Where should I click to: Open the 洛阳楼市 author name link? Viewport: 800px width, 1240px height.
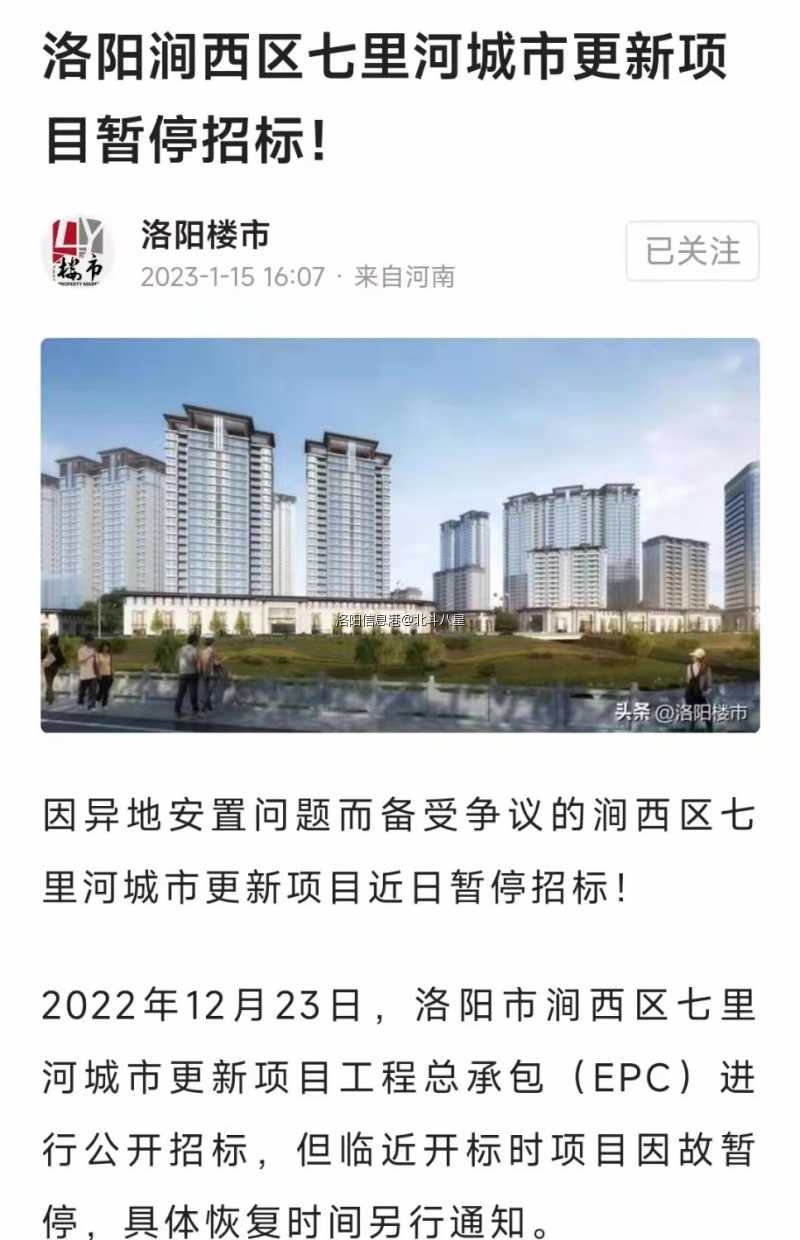click(205, 236)
